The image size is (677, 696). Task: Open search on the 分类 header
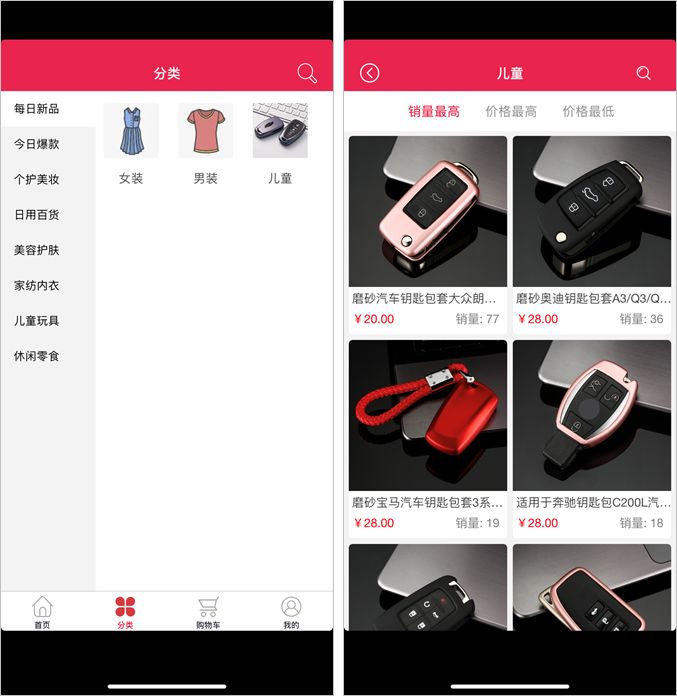pyautogui.click(x=307, y=73)
